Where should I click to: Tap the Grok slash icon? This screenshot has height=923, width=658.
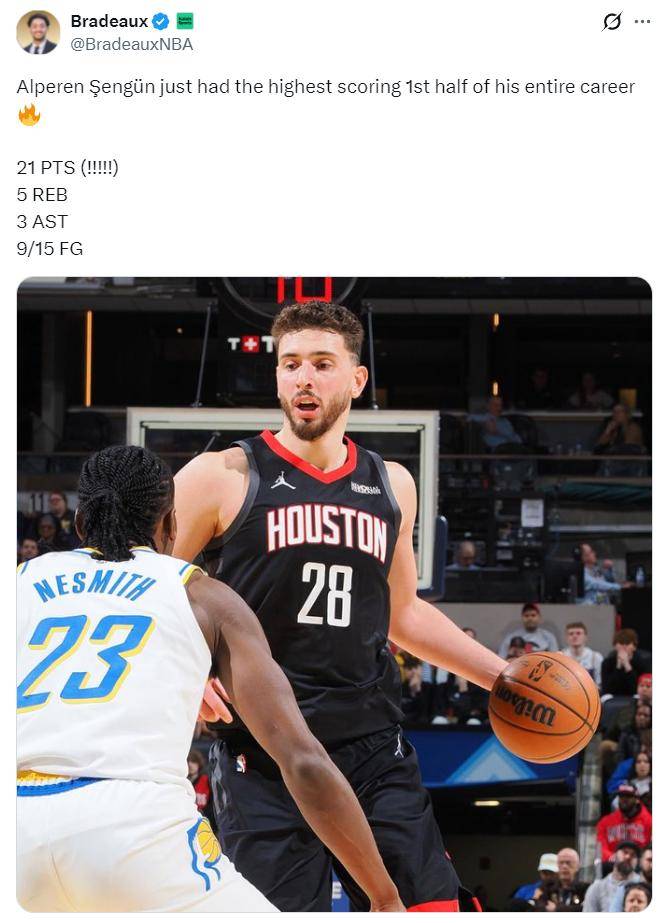(612, 21)
